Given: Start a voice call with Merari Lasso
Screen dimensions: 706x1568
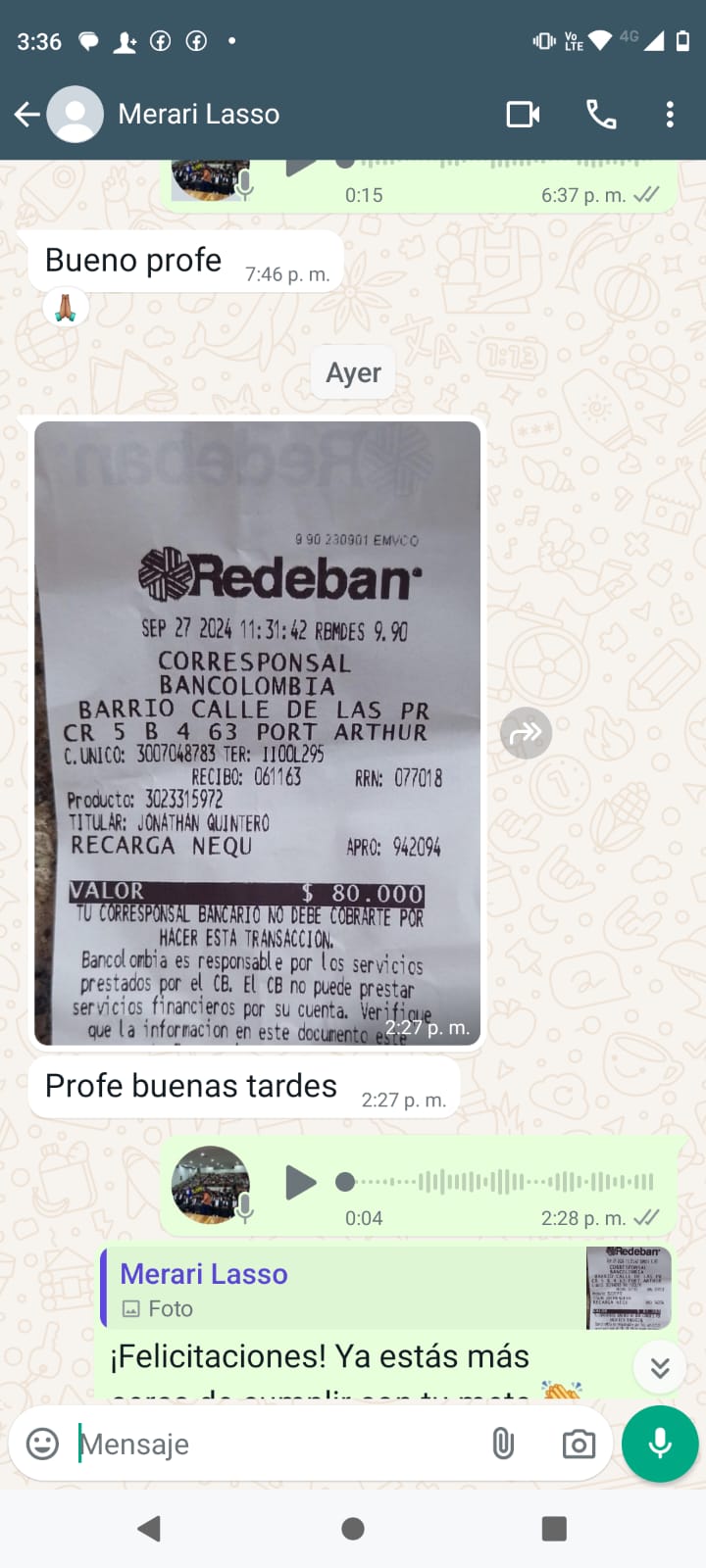Looking at the screenshot, I should point(601,115).
